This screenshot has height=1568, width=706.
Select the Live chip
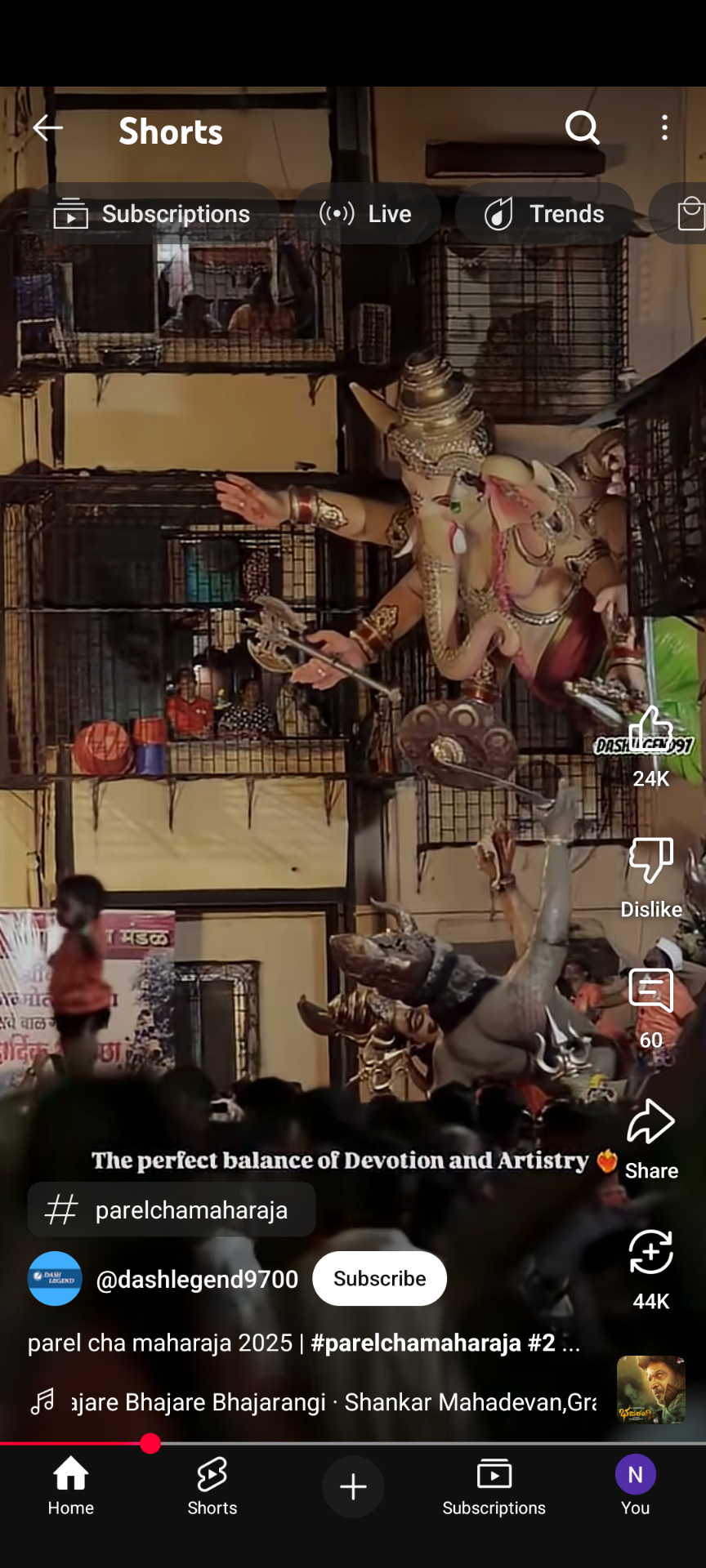pyautogui.click(x=366, y=214)
